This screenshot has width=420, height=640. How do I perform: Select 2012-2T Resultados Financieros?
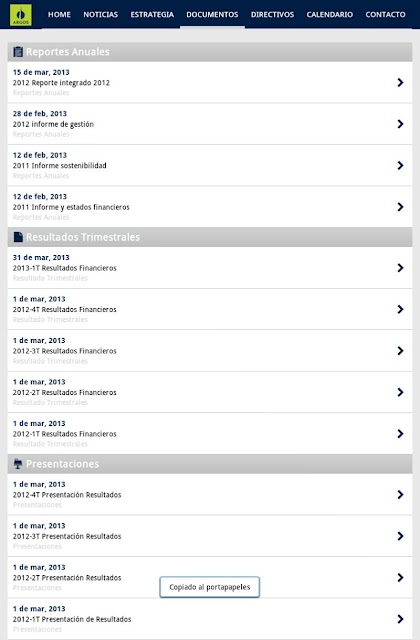(x=210, y=392)
